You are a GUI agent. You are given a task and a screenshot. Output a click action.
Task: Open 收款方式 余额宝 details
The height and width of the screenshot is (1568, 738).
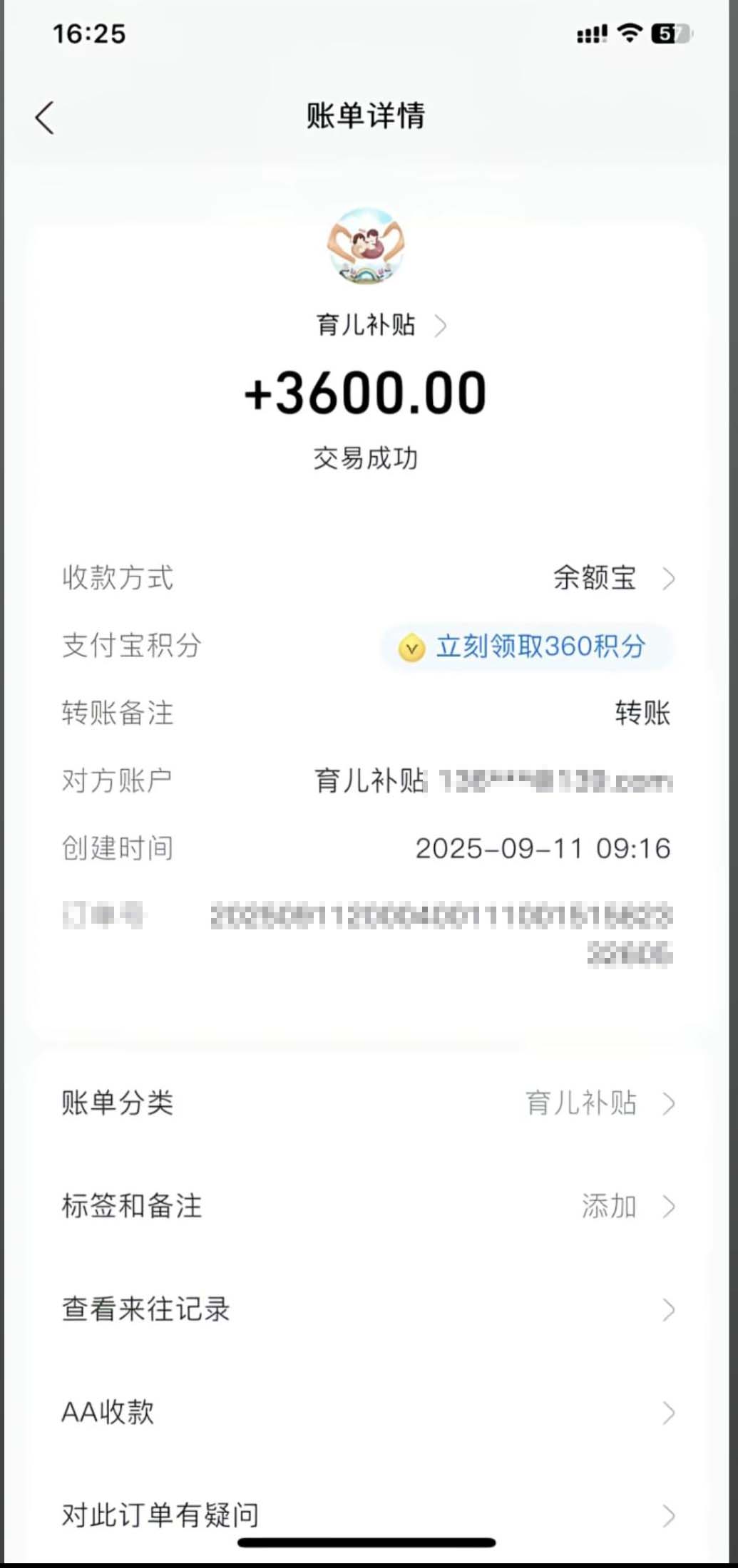pos(612,578)
